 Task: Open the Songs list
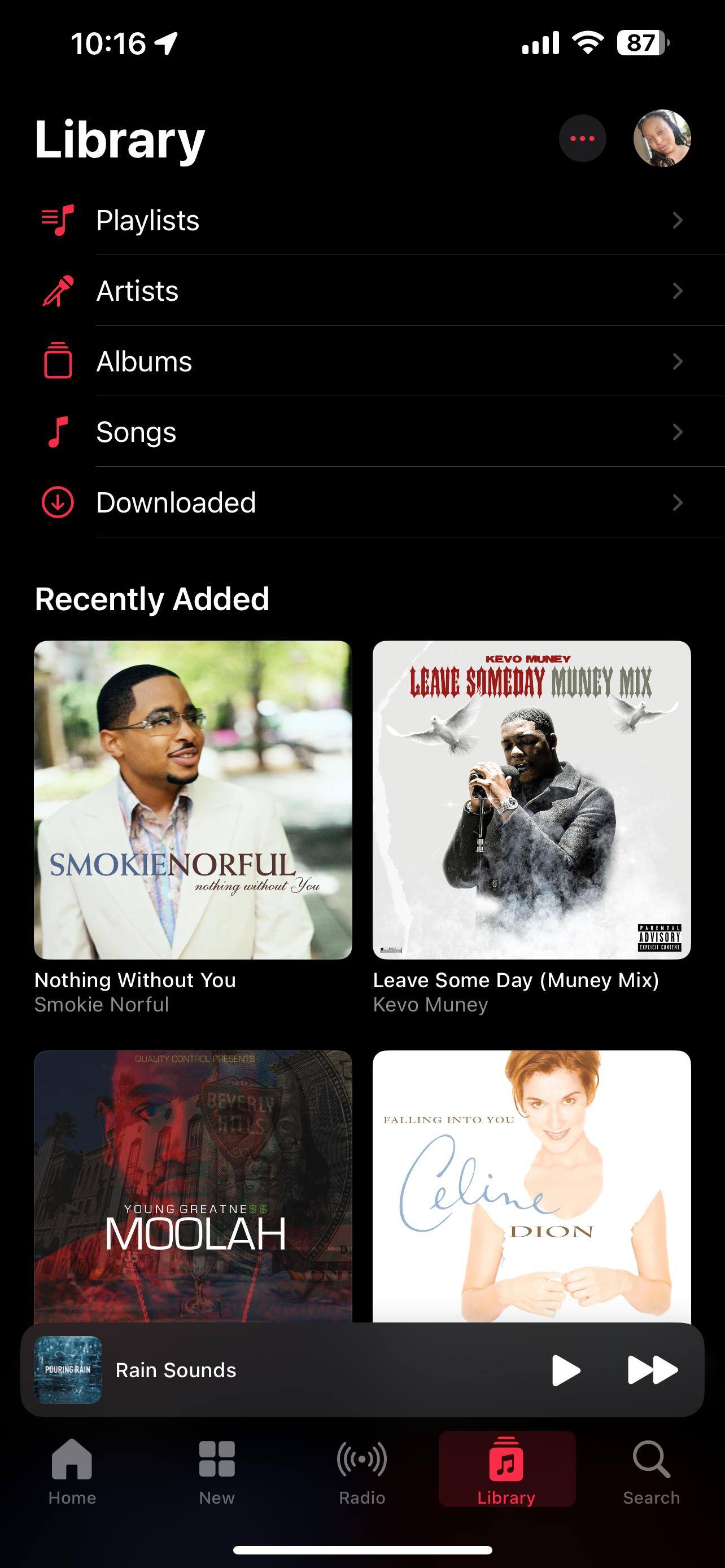click(x=362, y=432)
